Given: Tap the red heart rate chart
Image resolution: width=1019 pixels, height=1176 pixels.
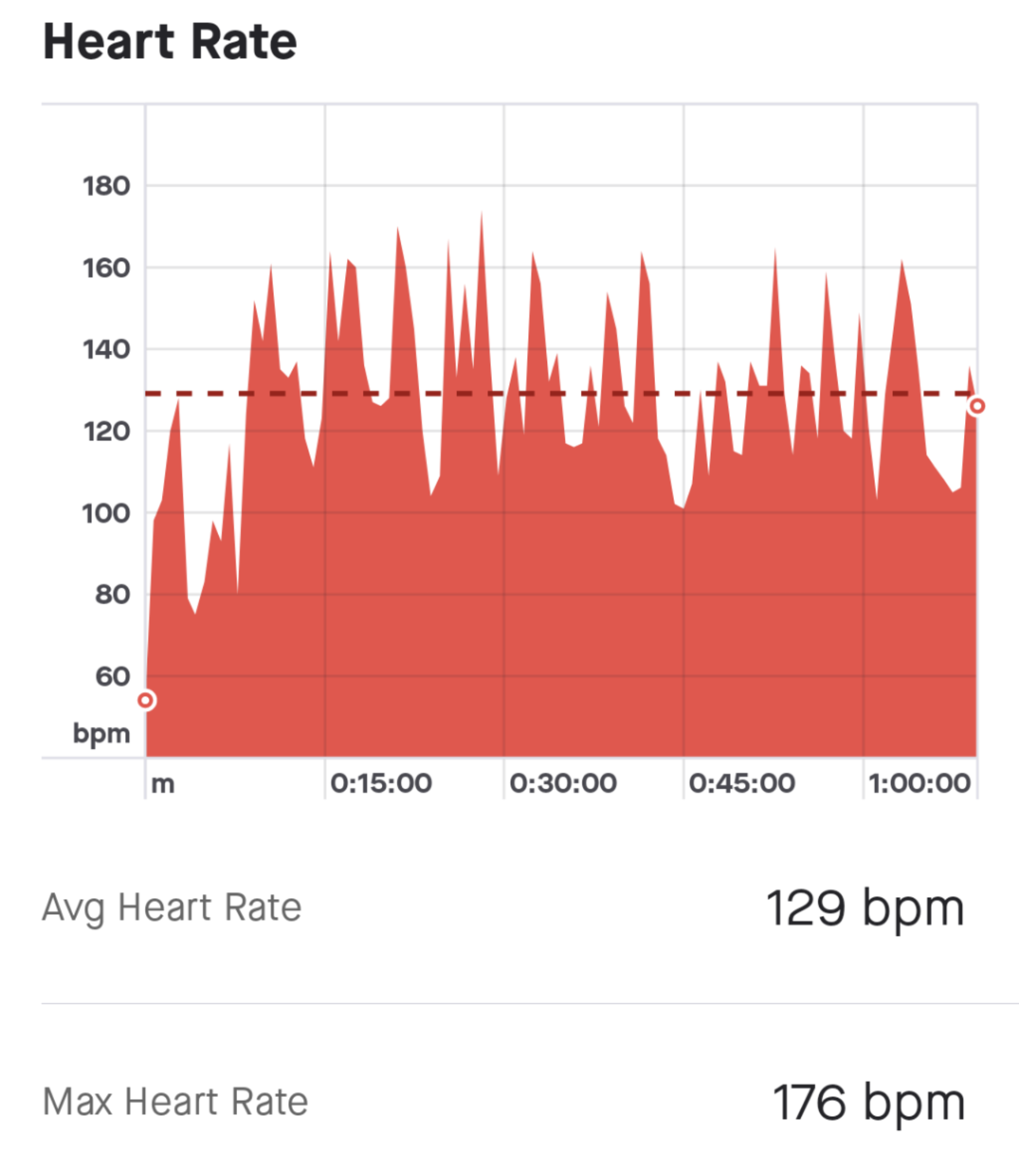Looking at the screenshot, I should [561, 574].
